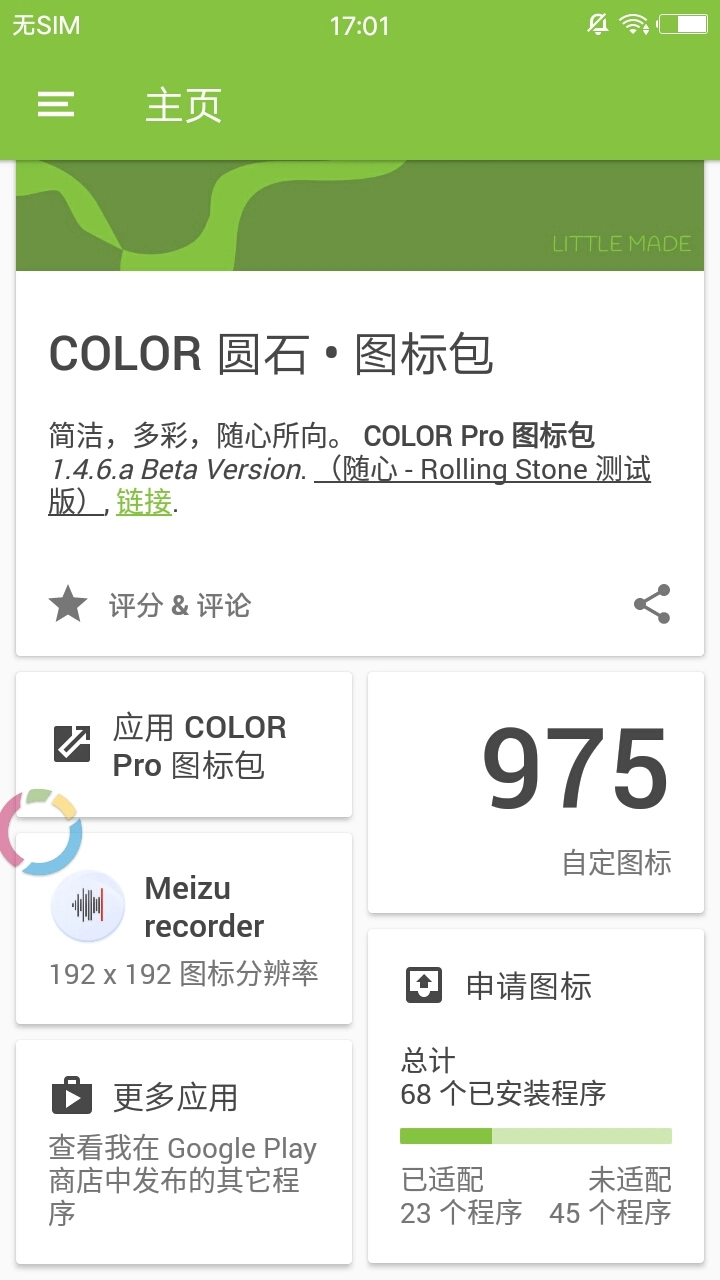Open the hamburger drawer menu
This screenshot has height=1280, width=720.
(56, 105)
